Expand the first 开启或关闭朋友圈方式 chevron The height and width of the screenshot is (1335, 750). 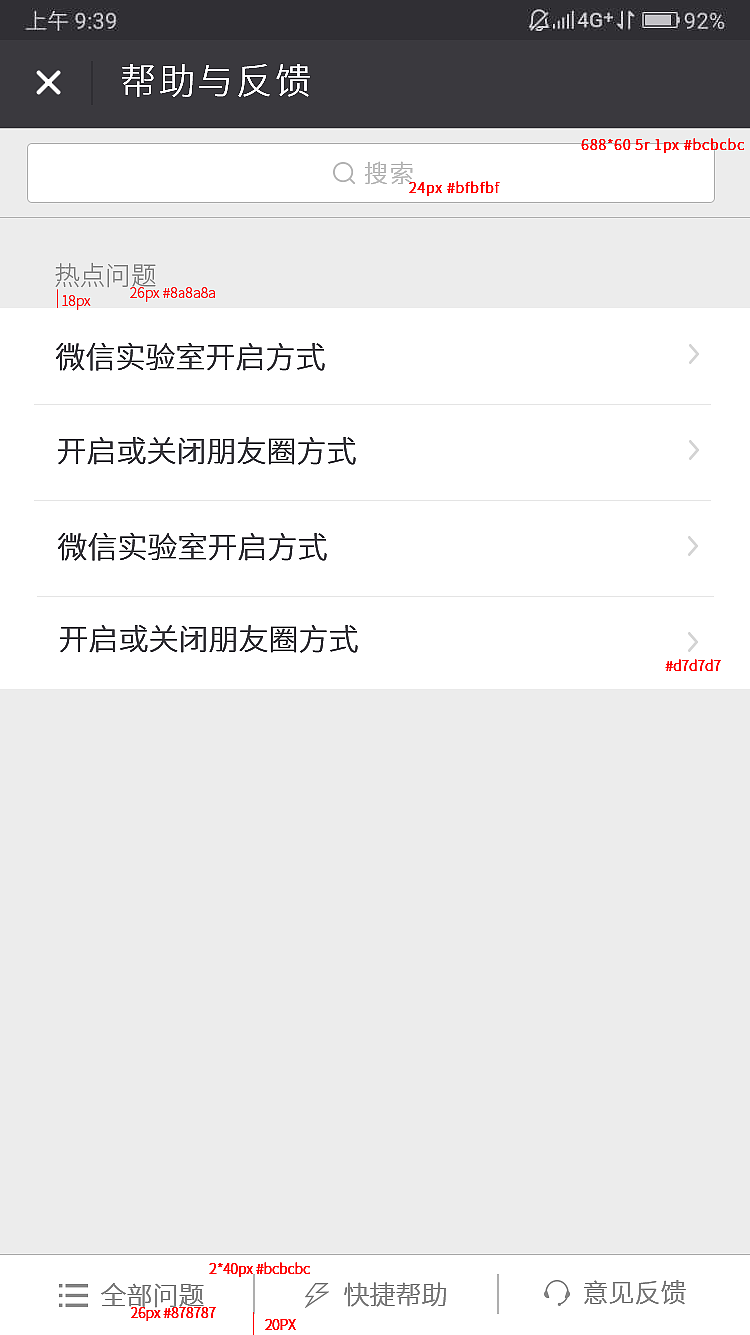pyautogui.click(x=692, y=450)
